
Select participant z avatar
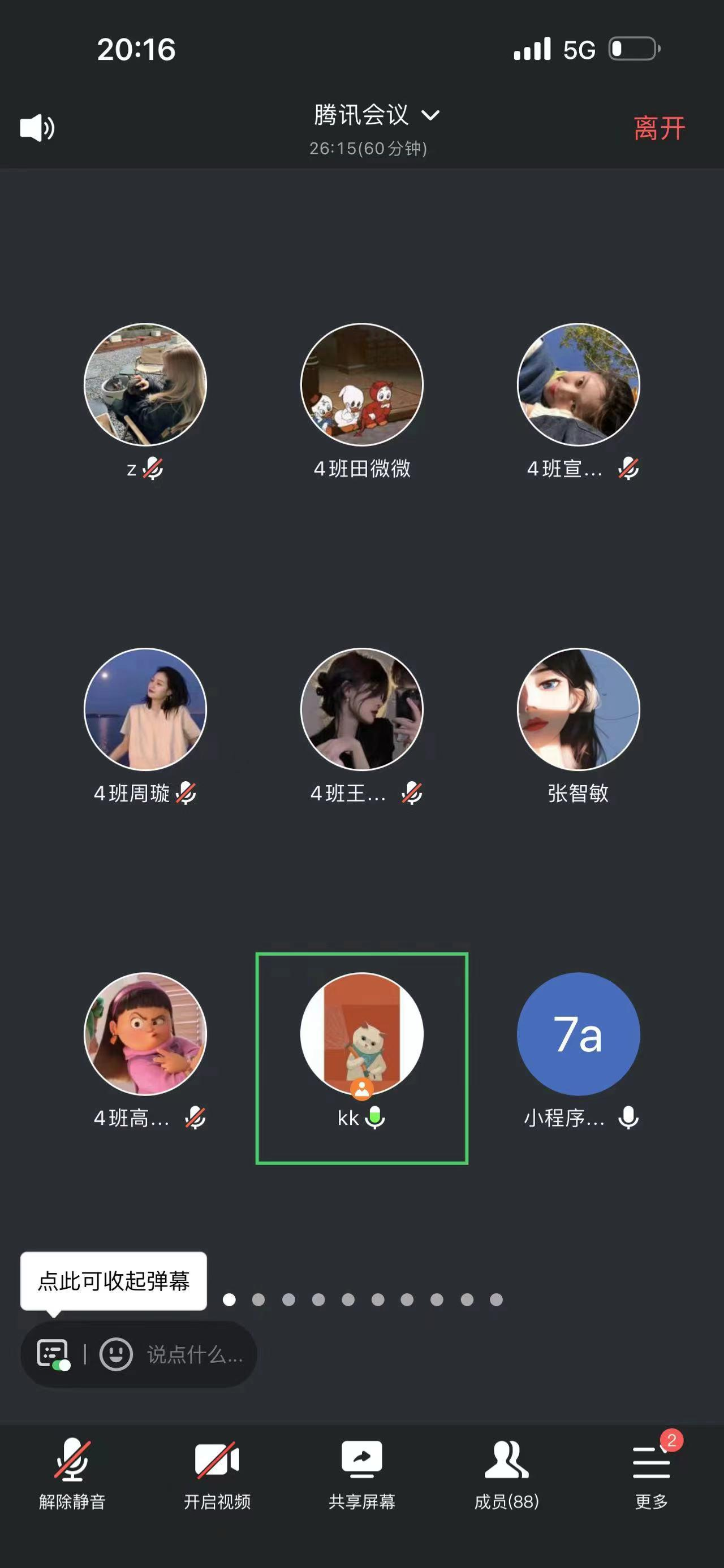(x=145, y=385)
